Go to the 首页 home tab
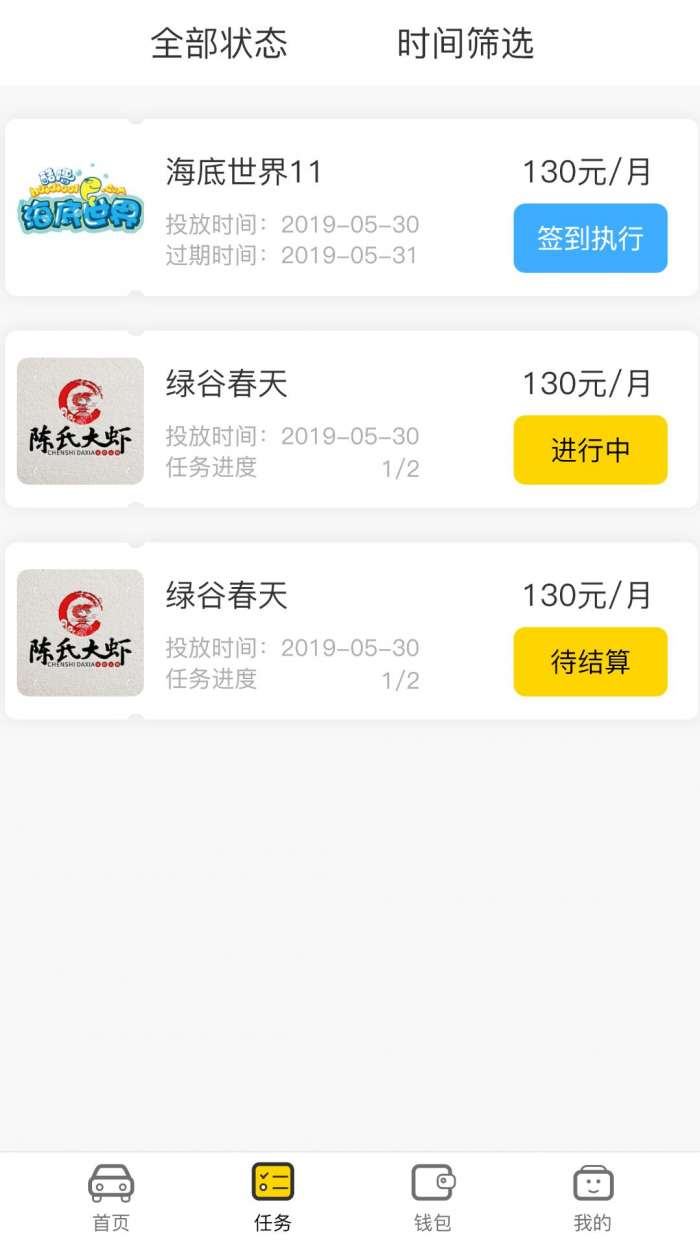The width and height of the screenshot is (700, 1244). [111, 1197]
